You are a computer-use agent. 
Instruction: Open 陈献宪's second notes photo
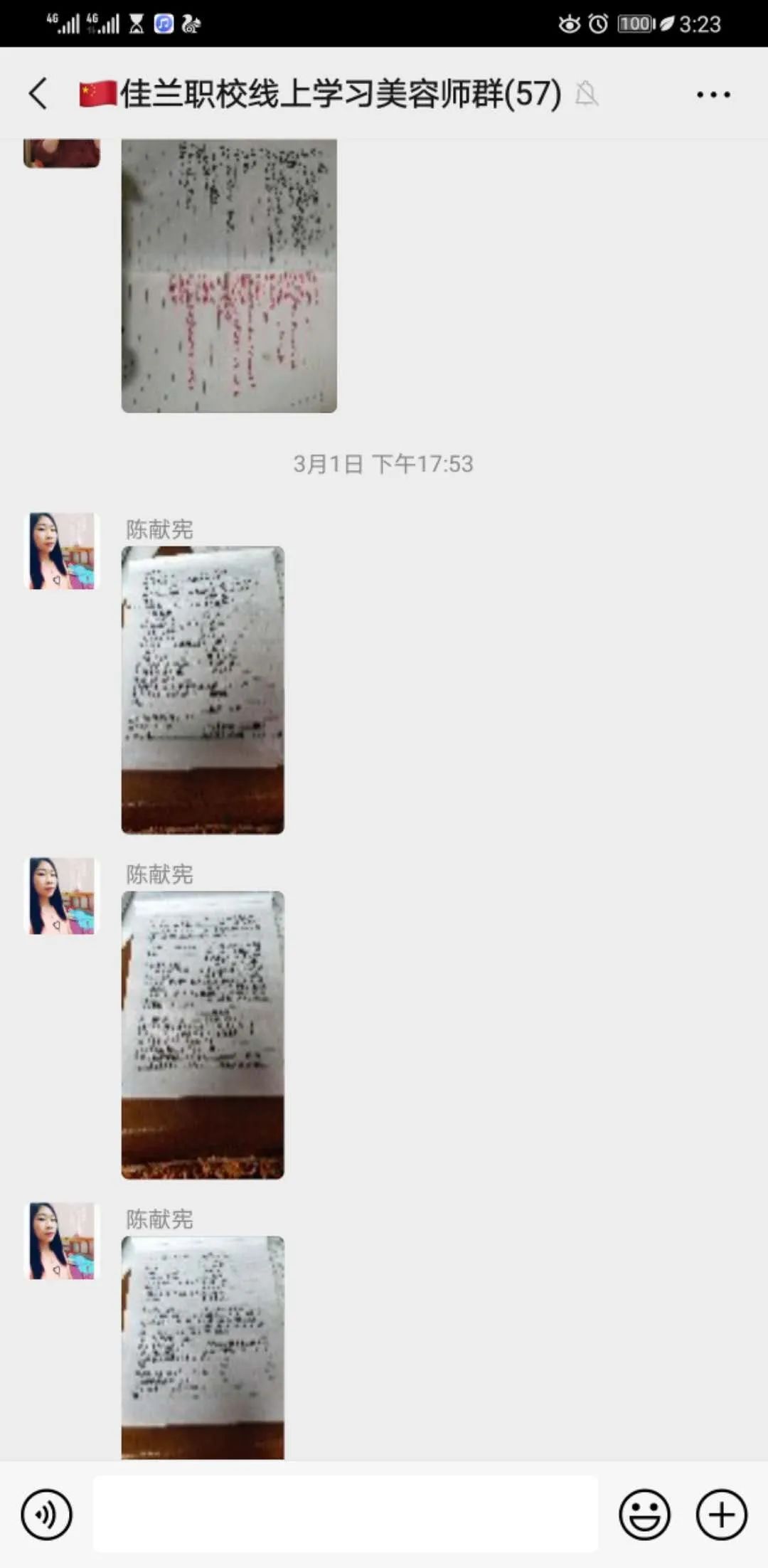pos(203,1034)
